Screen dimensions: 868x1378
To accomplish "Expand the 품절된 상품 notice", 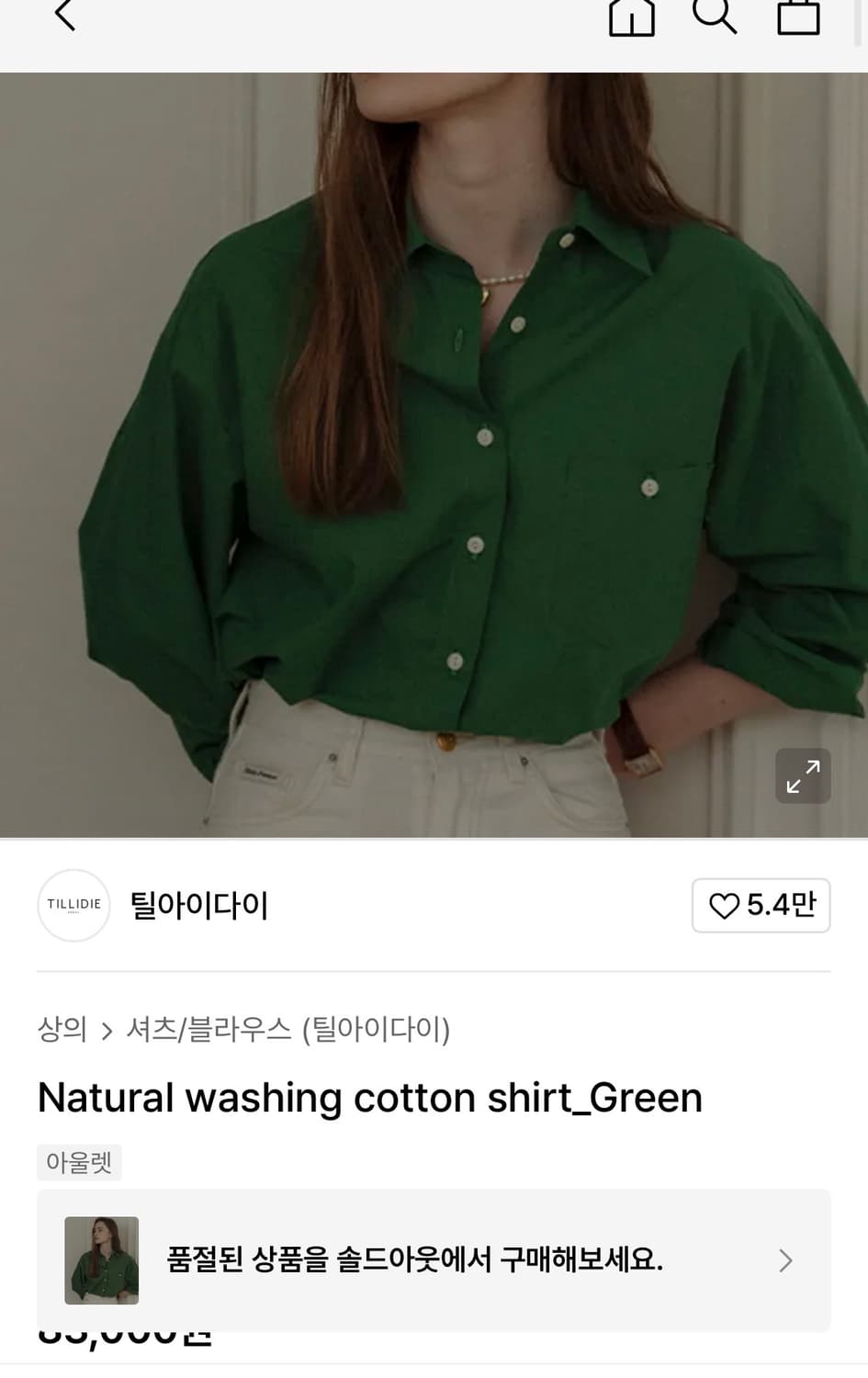I will click(434, 1259).
